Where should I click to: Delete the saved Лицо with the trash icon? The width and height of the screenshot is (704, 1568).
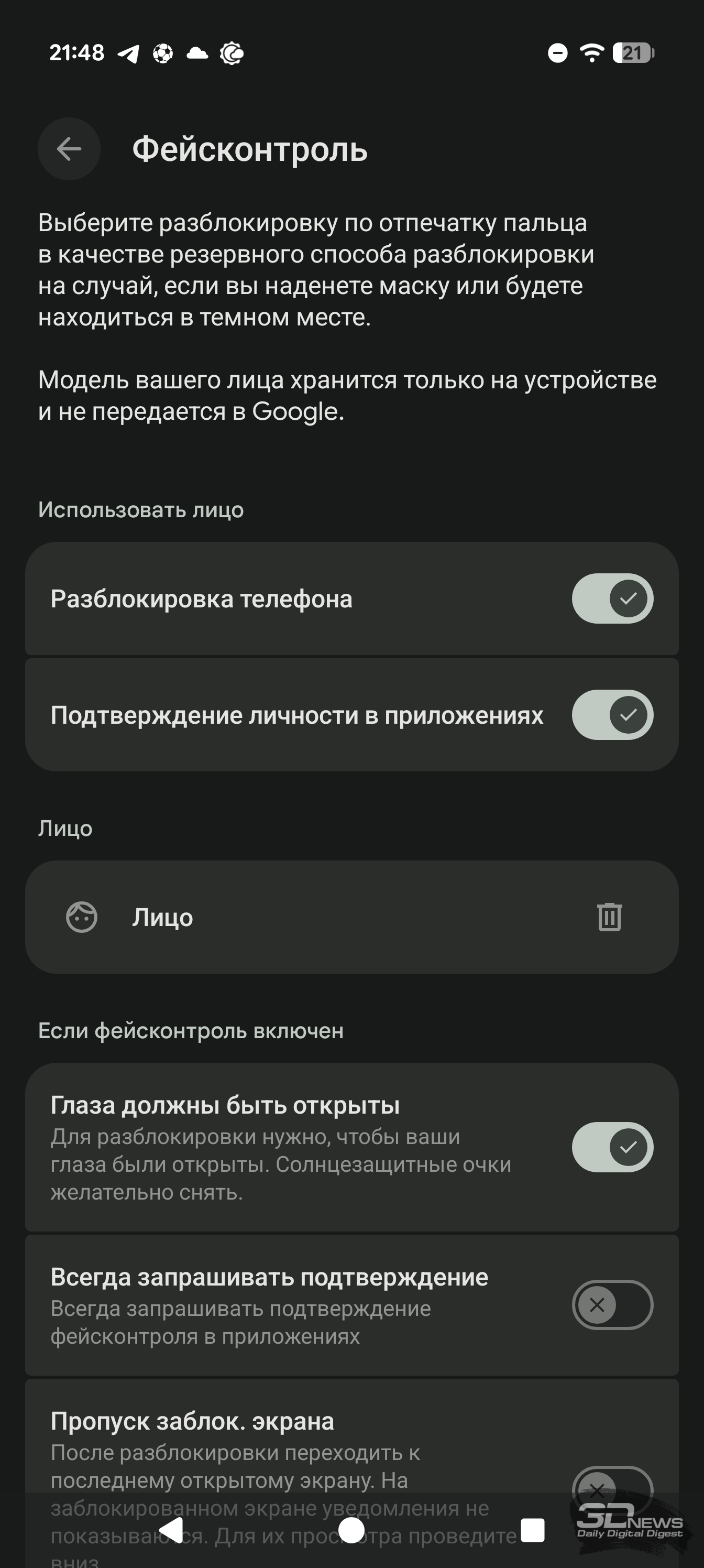(609, 917)
